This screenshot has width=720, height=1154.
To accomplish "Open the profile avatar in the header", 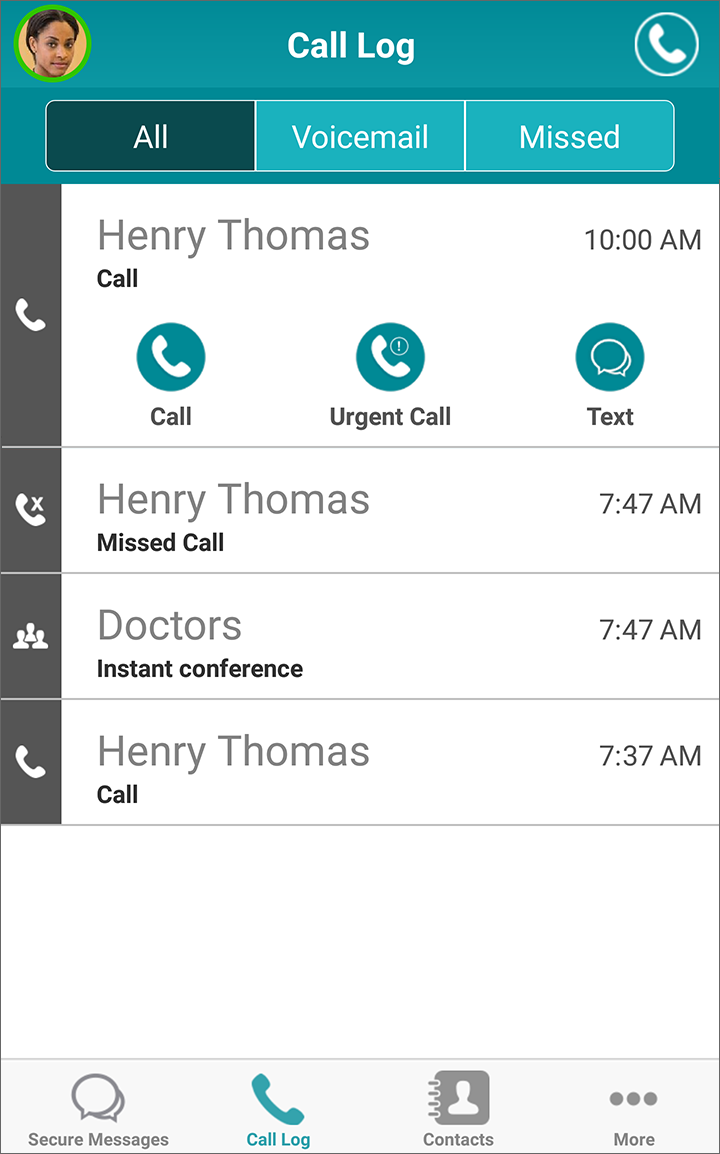I will (x=52, y=43).
